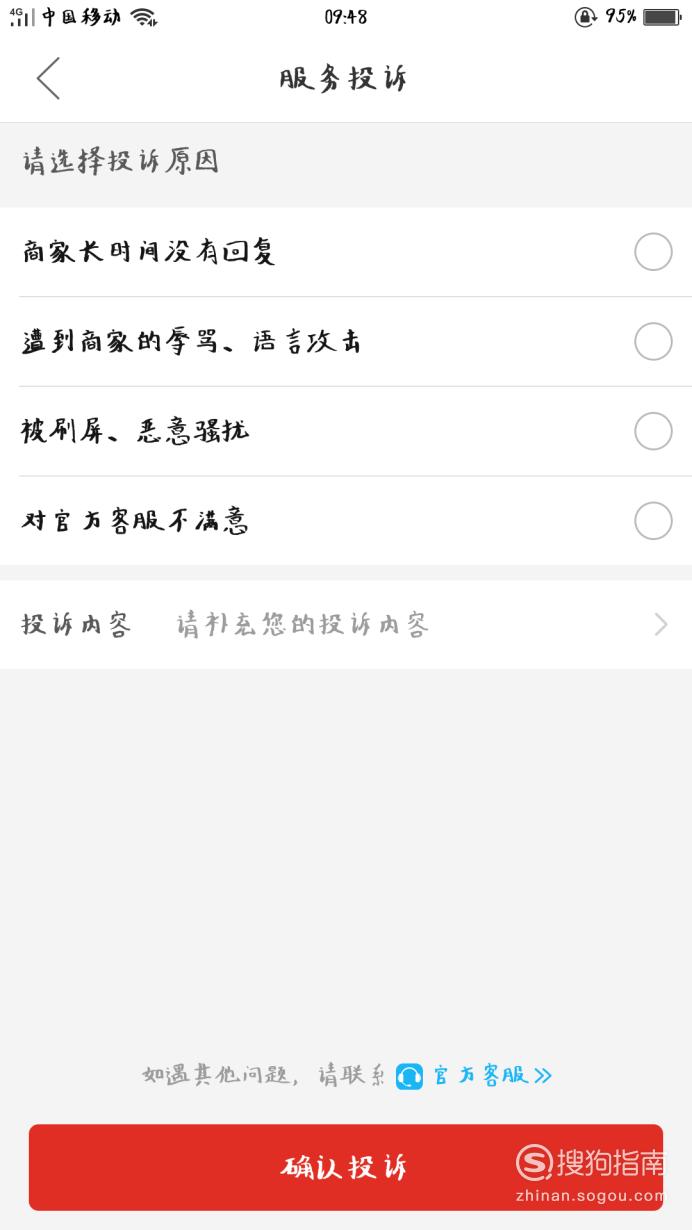The image size is (692, 1230).
Task: Choose 遭到商家的辱骂、语言攻击 as the reason
Action: 346,342
